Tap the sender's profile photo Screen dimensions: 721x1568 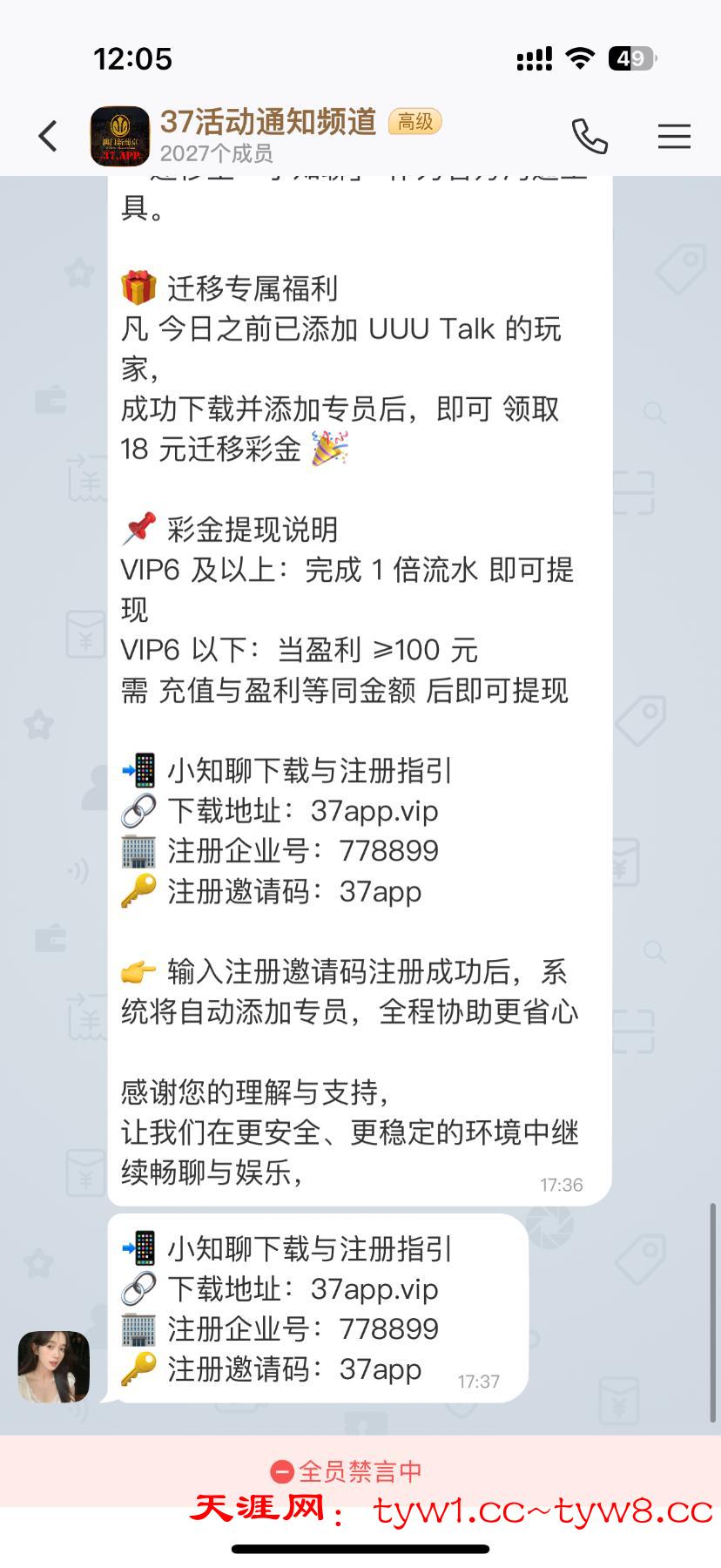[x=54, y=1367]
